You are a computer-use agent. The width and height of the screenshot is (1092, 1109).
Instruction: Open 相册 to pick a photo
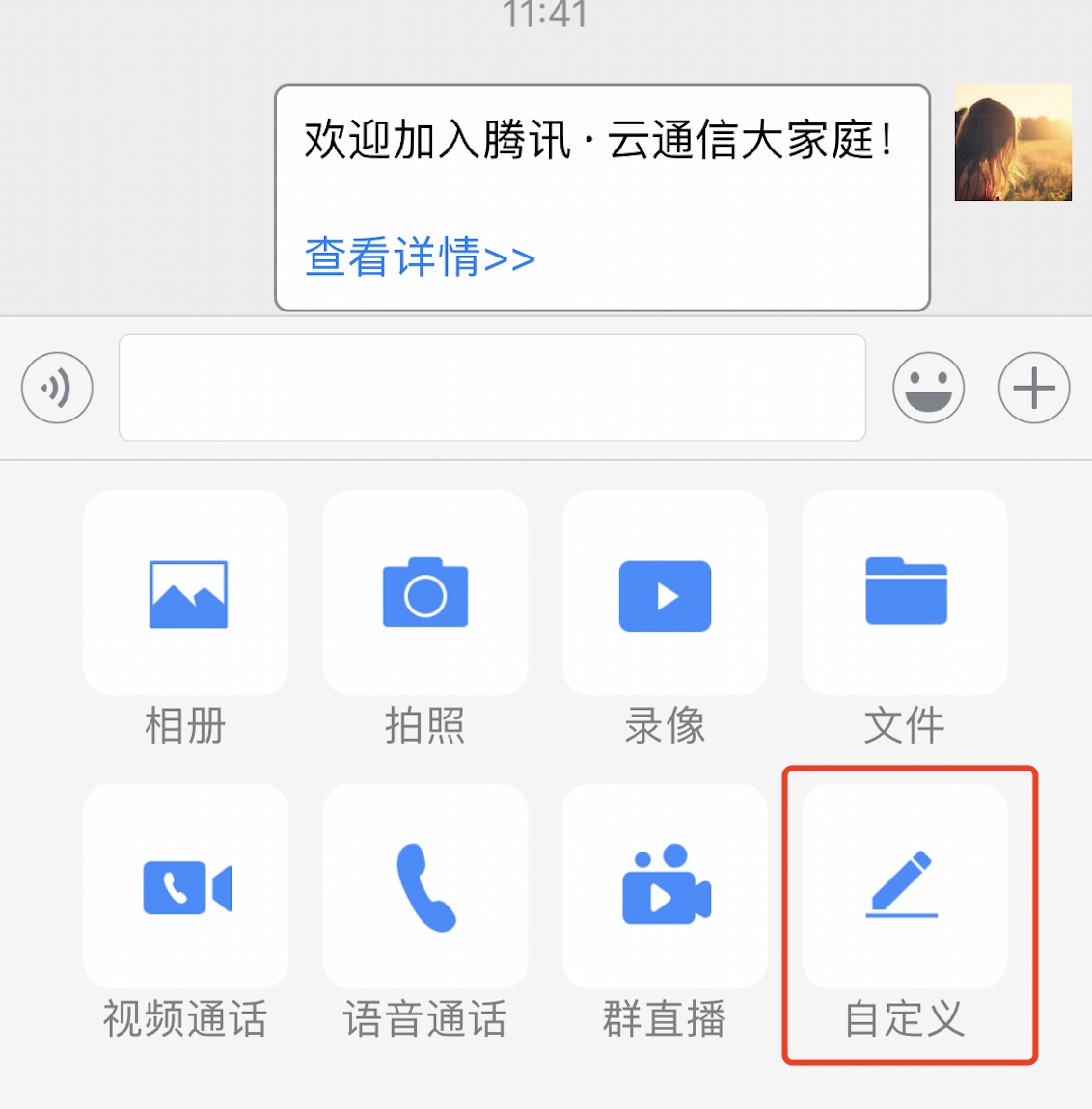coord(186,594)
